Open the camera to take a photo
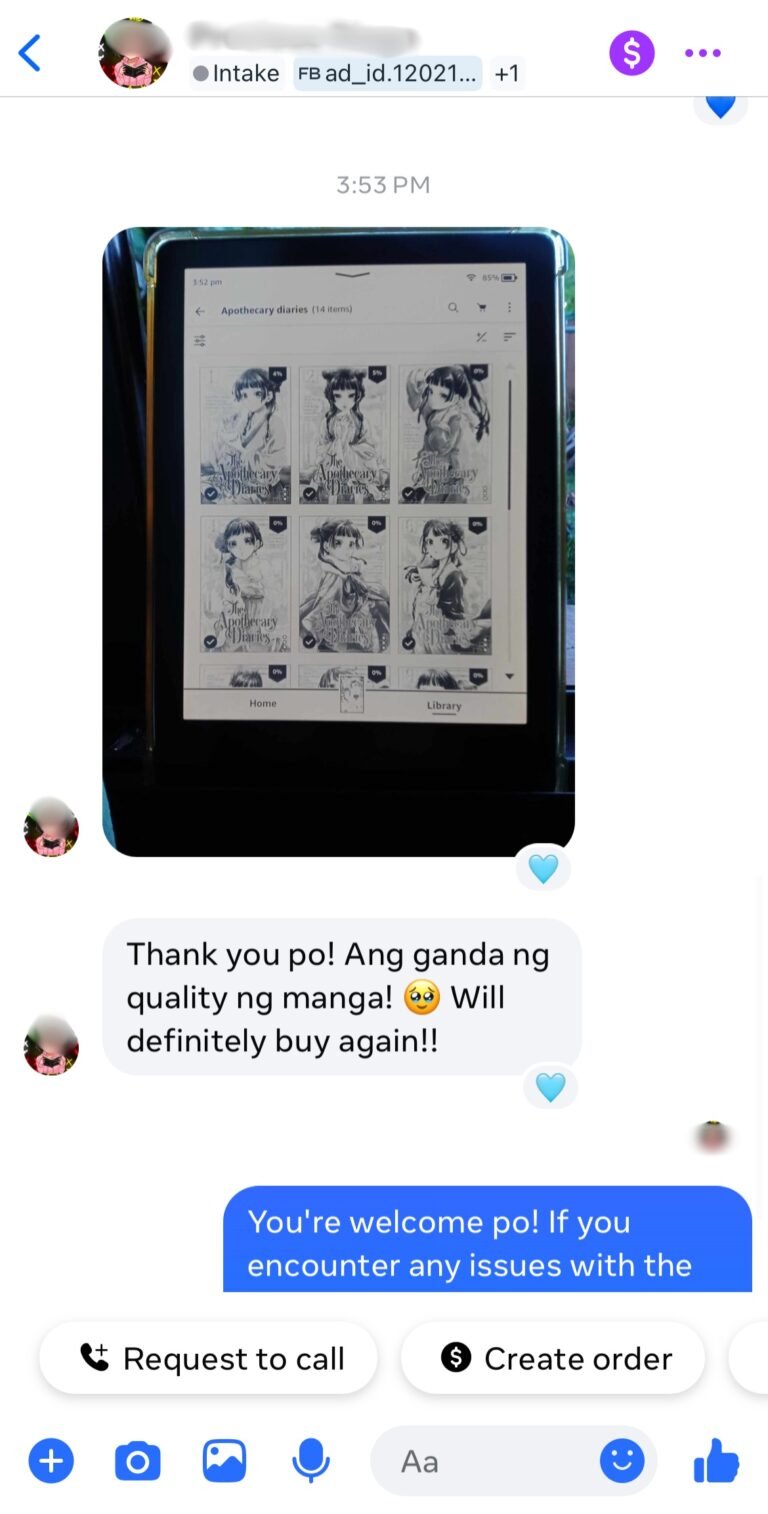This screenshot has width=768, height=1514. 138,1462
